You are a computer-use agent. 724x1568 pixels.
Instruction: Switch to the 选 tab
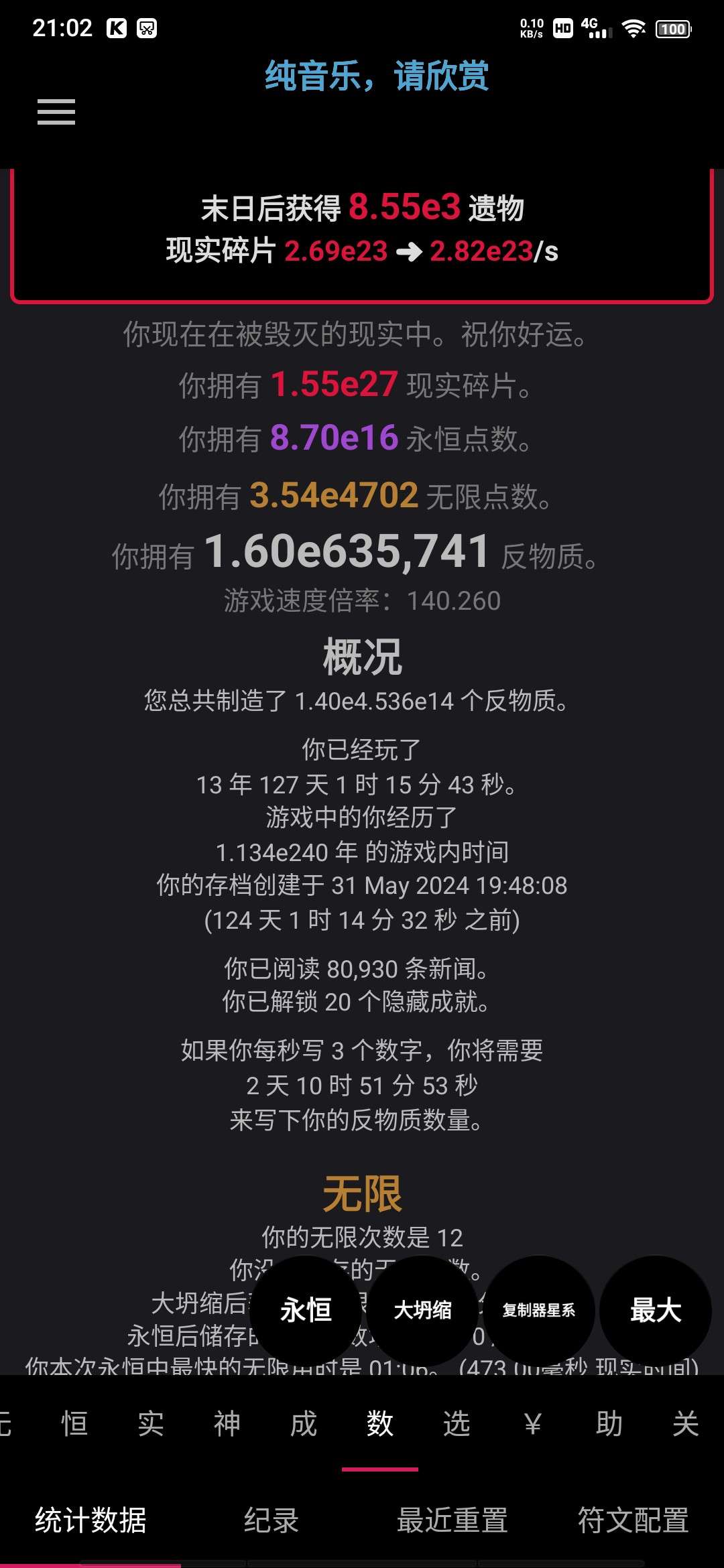tap(457, 1423)
